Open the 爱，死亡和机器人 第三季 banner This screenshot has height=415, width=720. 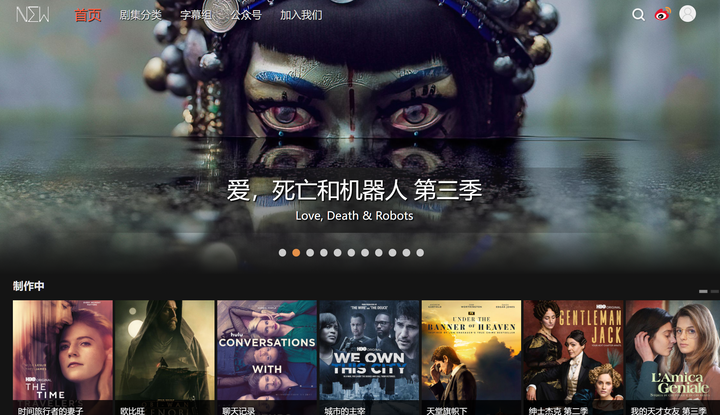click(x=354, y=190)
